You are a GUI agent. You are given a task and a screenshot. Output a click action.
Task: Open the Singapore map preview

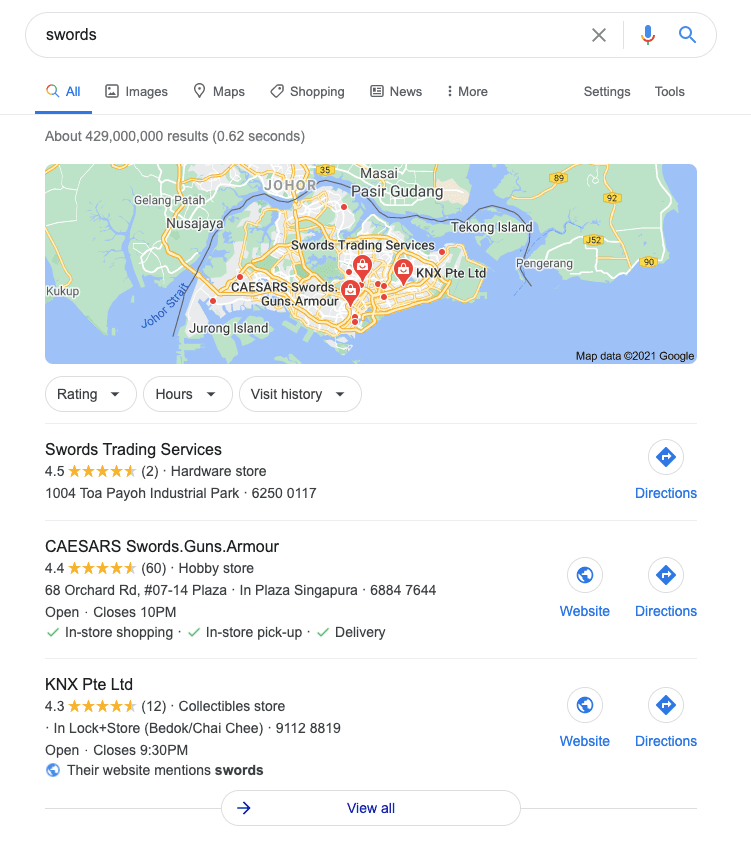(x=370, y=263)
